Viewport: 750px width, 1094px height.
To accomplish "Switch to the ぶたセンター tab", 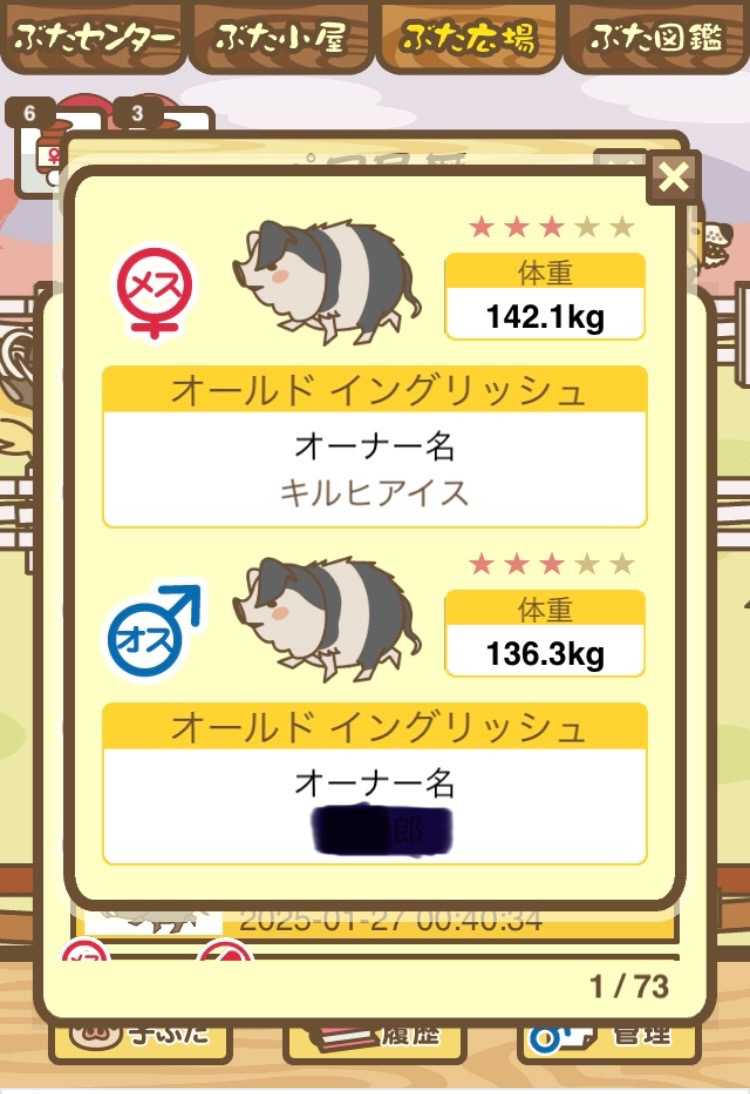I will coord(93,38).
